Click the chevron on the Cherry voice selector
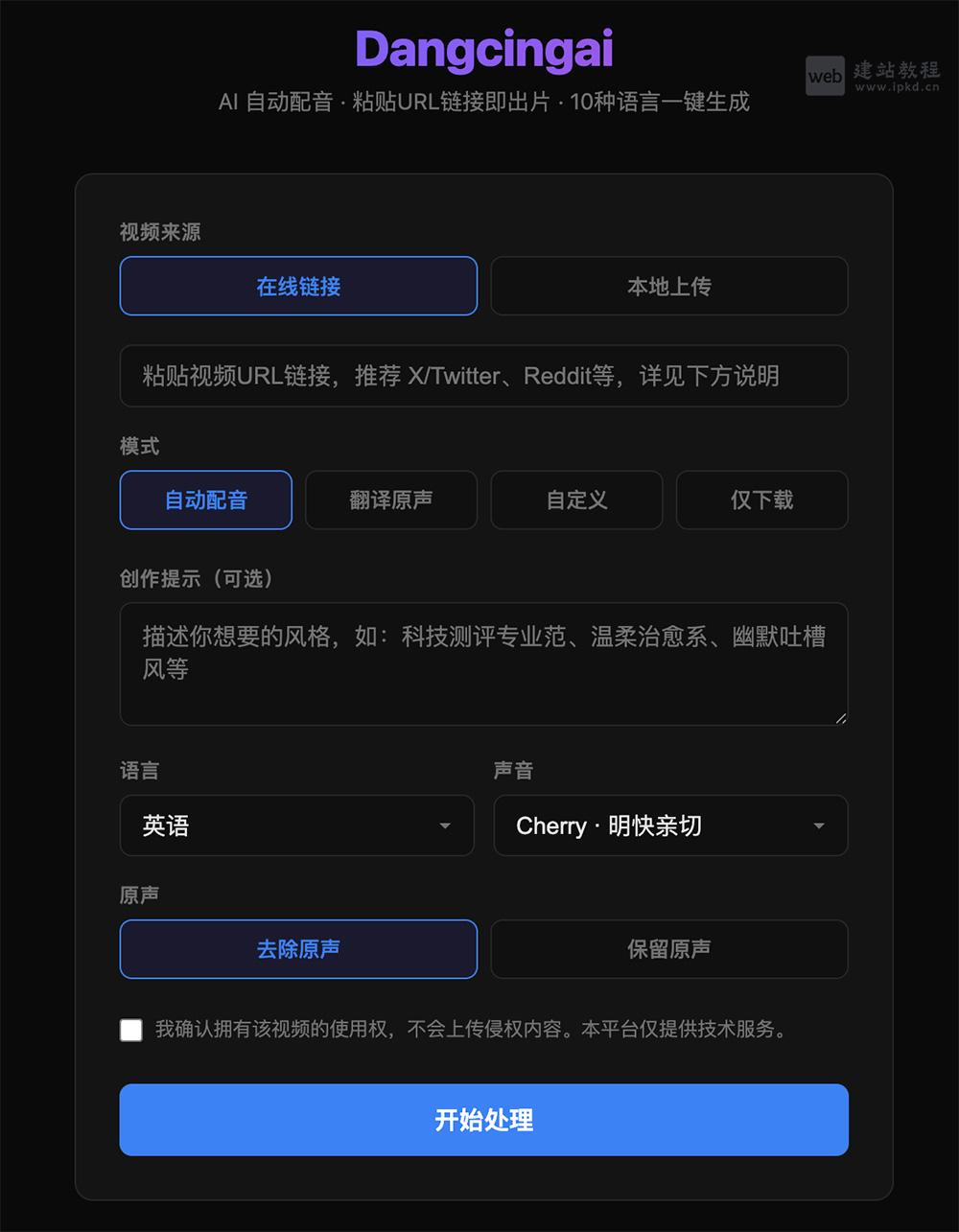The width and height of the screenshot is (959, 1232). 819,825
